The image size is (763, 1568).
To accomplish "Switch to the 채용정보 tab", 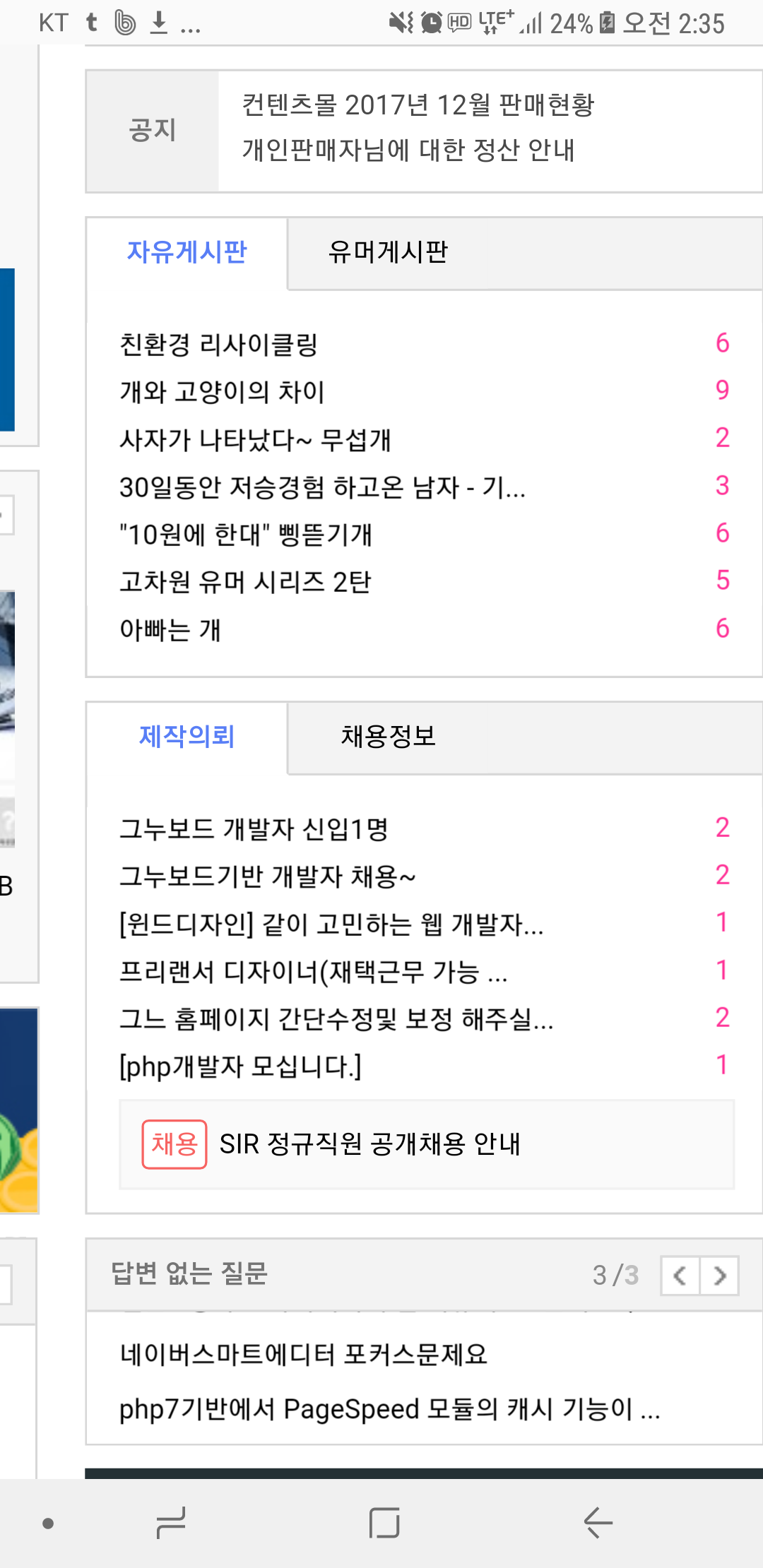I will 388,737.
